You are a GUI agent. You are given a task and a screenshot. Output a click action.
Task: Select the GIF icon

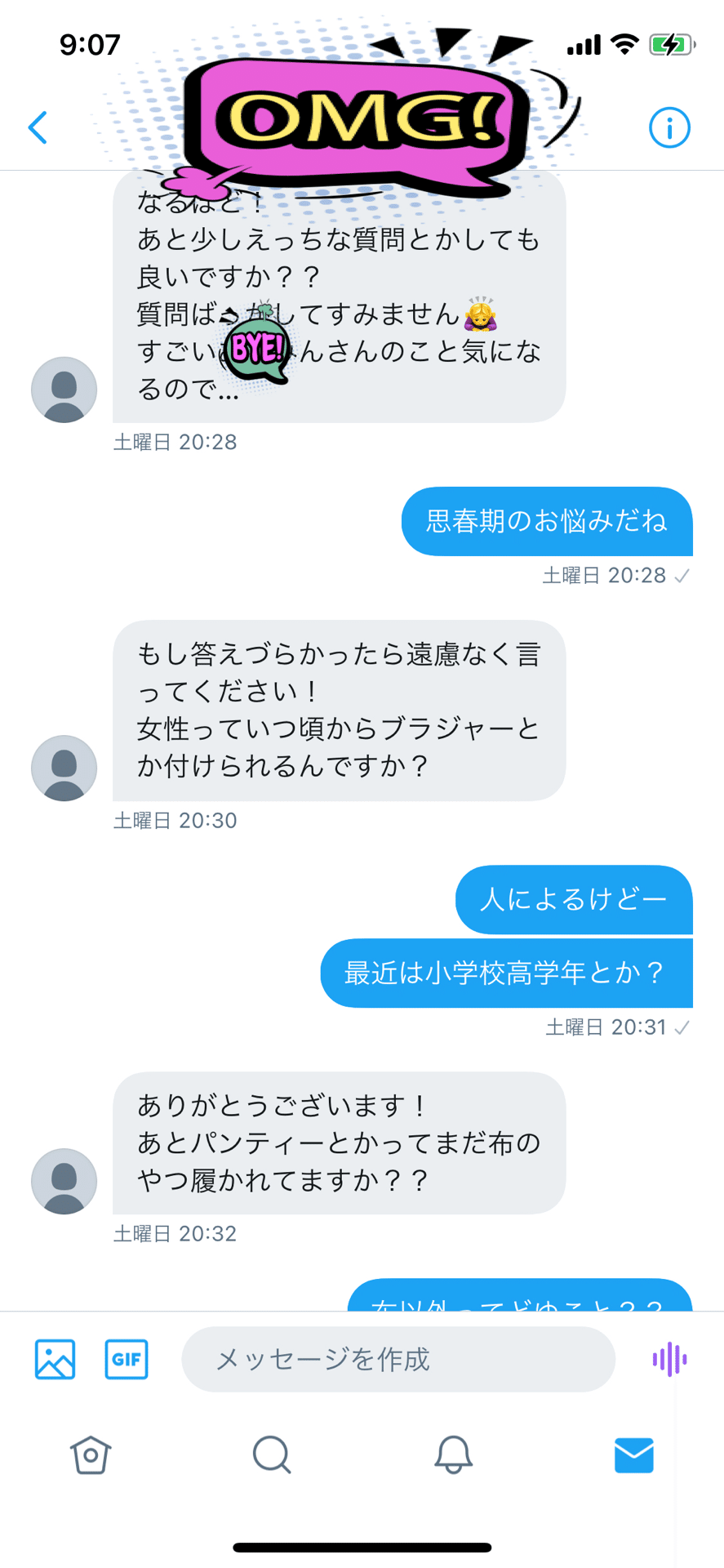pyautogui.click(x=127, y=1358)
